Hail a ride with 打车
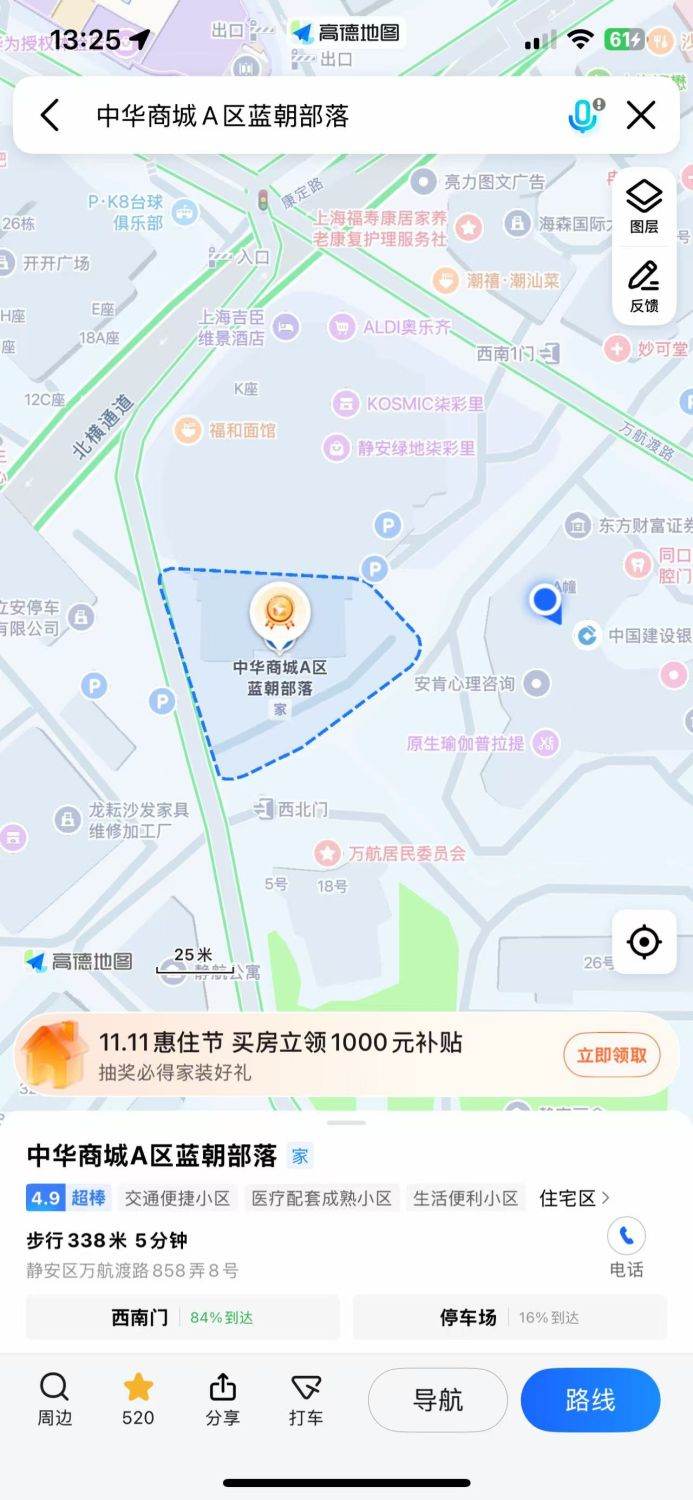 [x=305, y=1399]
